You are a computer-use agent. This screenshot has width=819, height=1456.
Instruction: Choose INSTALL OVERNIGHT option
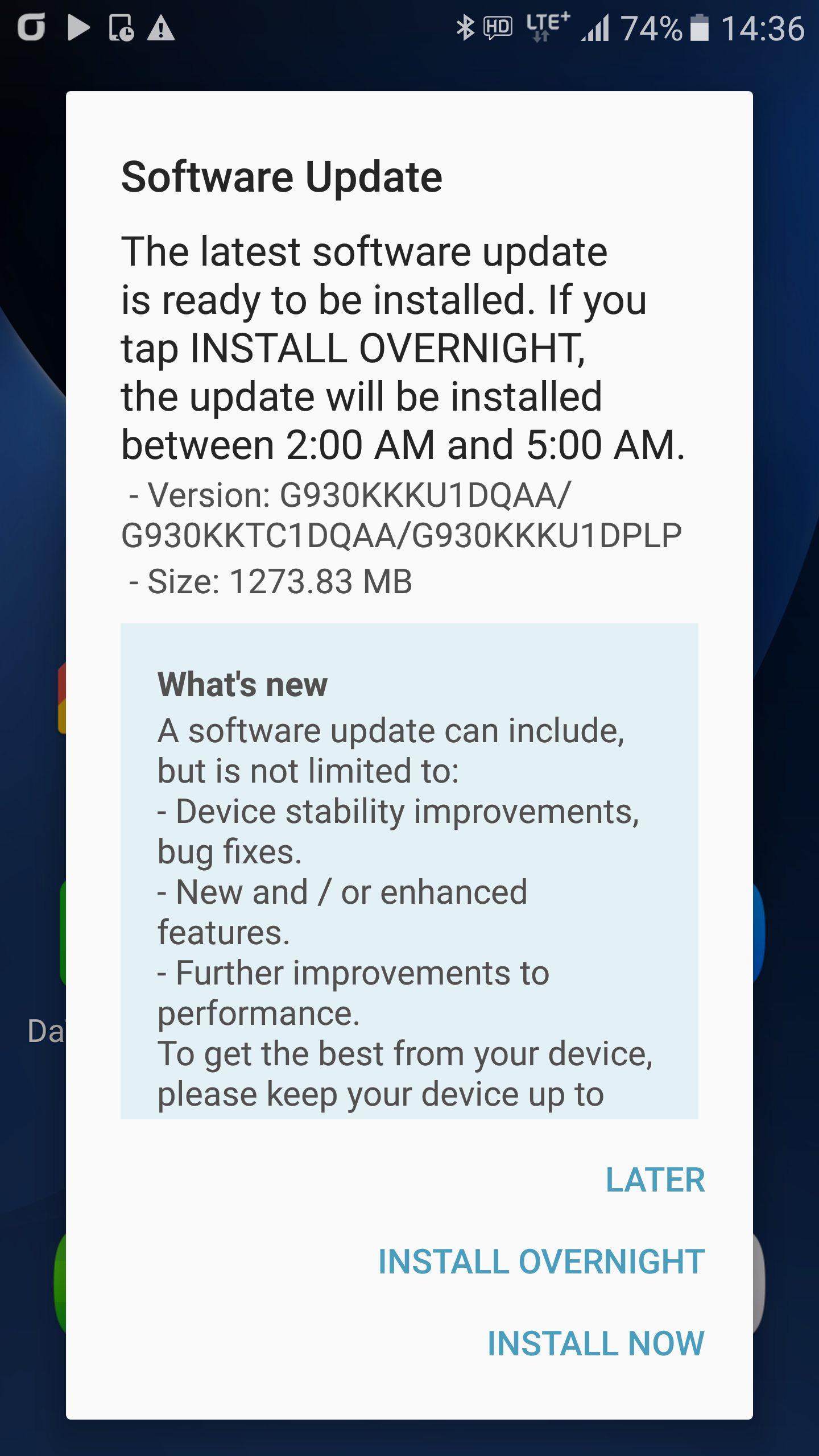[541, 1262]
